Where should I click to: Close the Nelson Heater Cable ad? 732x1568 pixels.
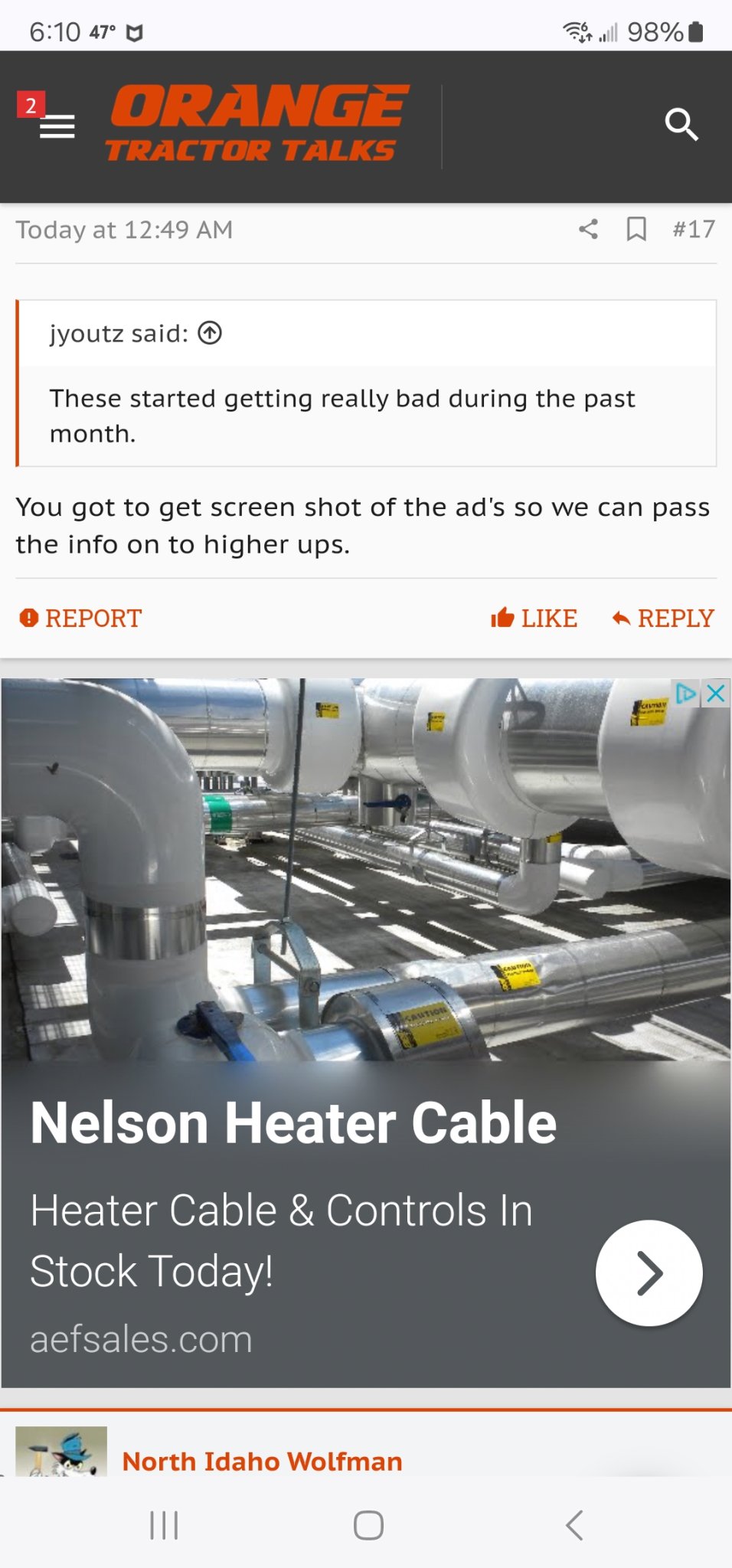[716, 694]
